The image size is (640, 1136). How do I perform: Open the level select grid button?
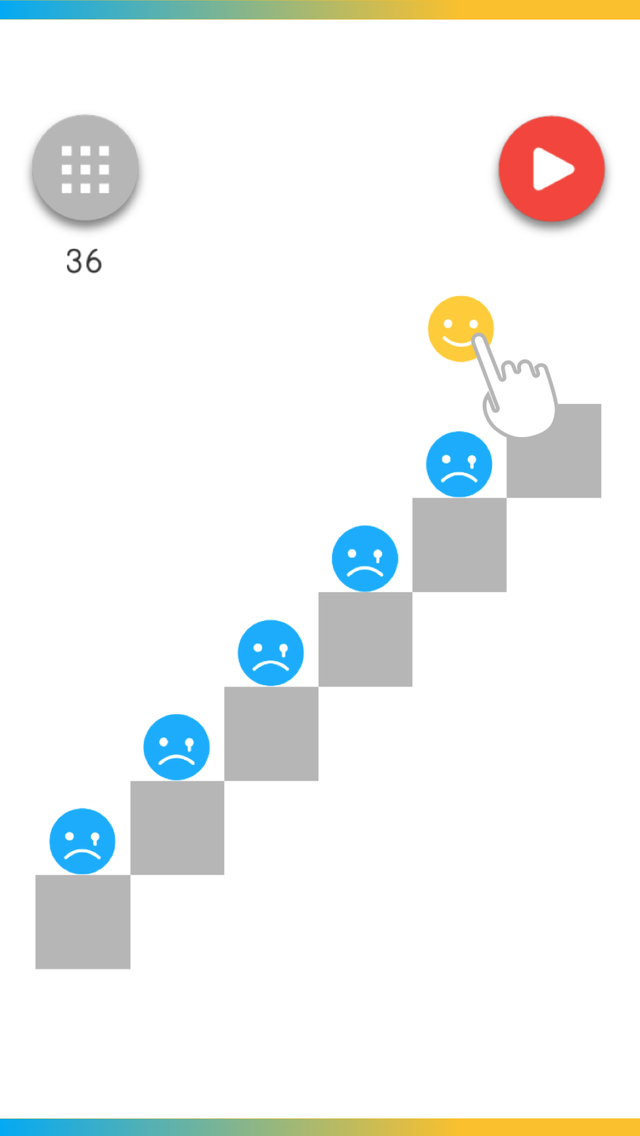pyautogui.click(x=85, y=168)
